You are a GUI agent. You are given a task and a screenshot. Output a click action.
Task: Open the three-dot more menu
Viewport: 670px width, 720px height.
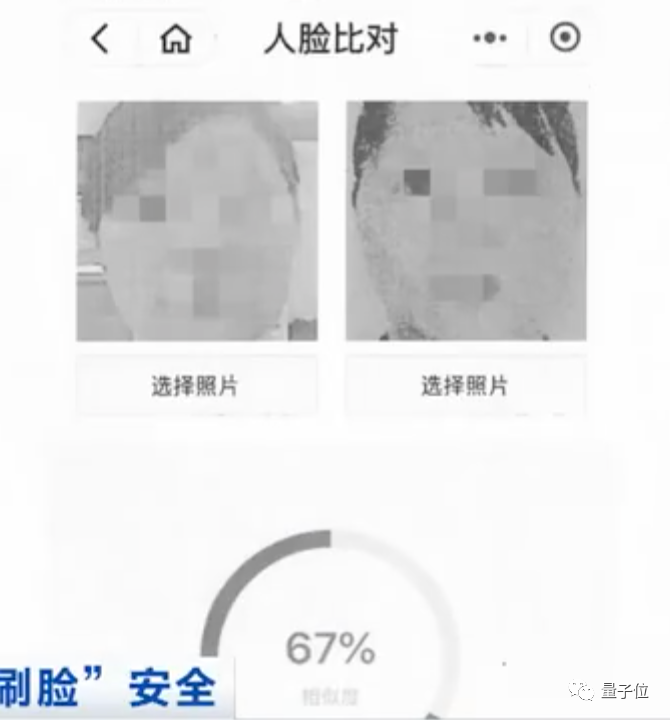(x=490, y=38)
